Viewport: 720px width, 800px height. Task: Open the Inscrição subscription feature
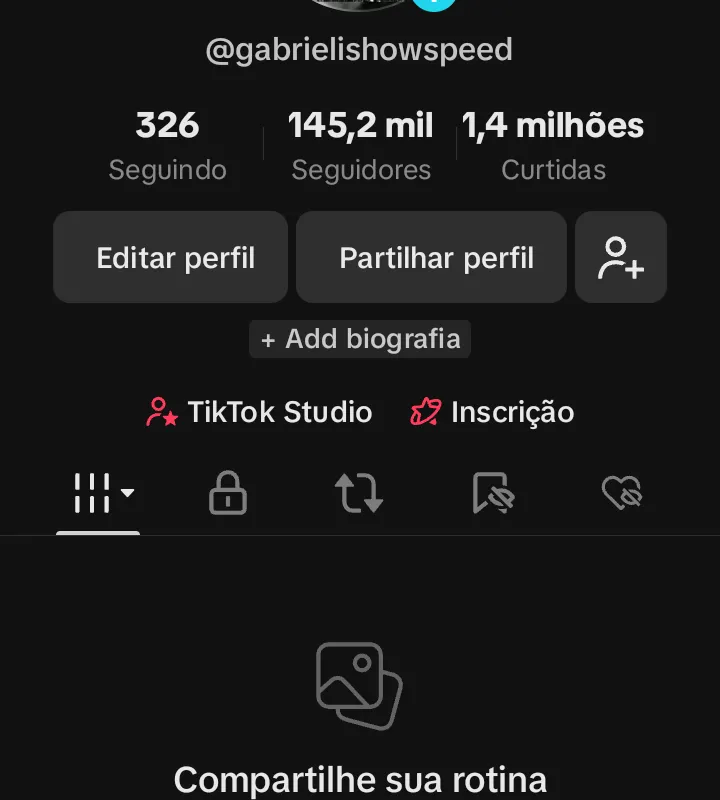click(491, 411)
